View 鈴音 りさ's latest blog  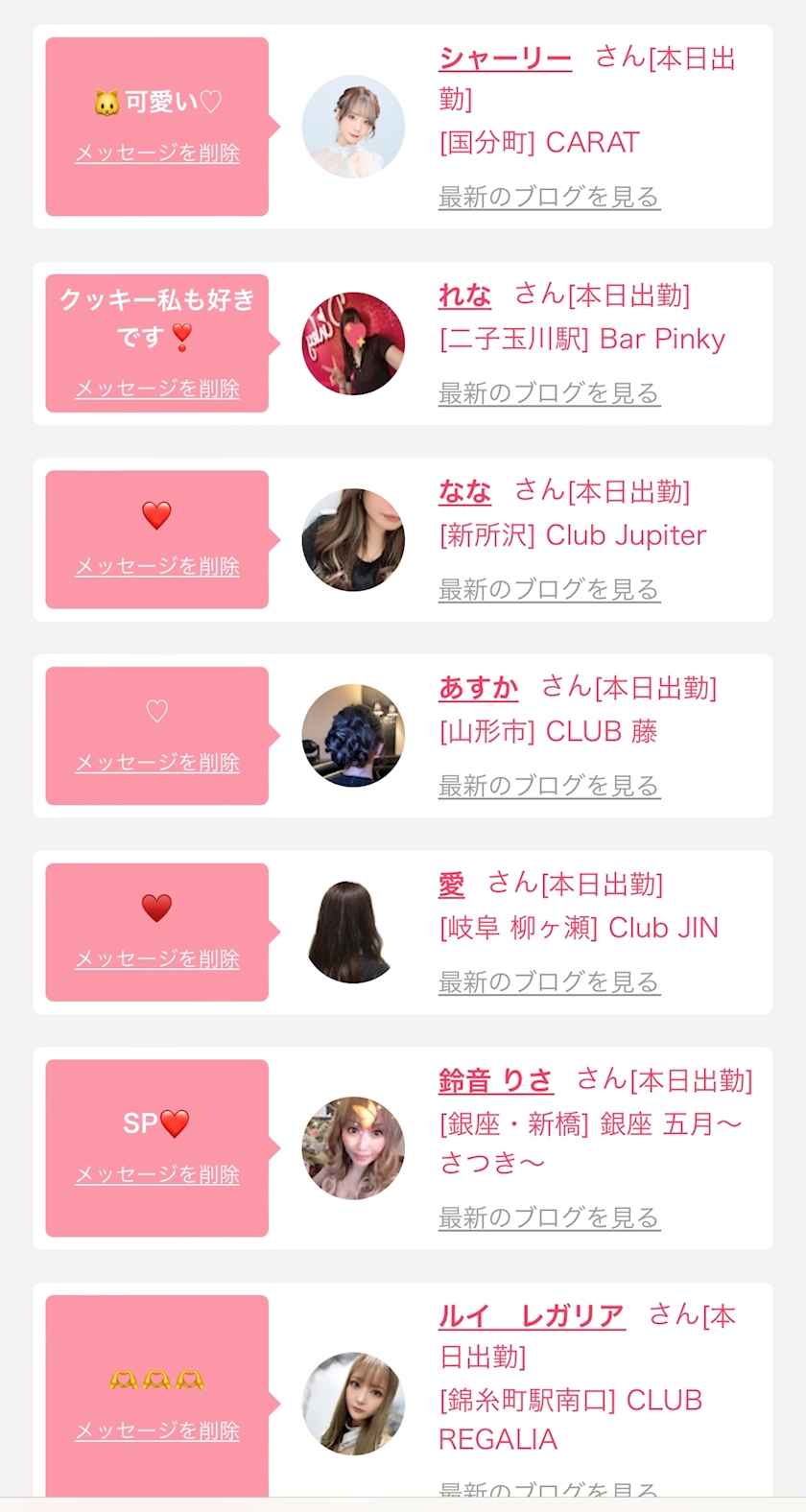549,1217
